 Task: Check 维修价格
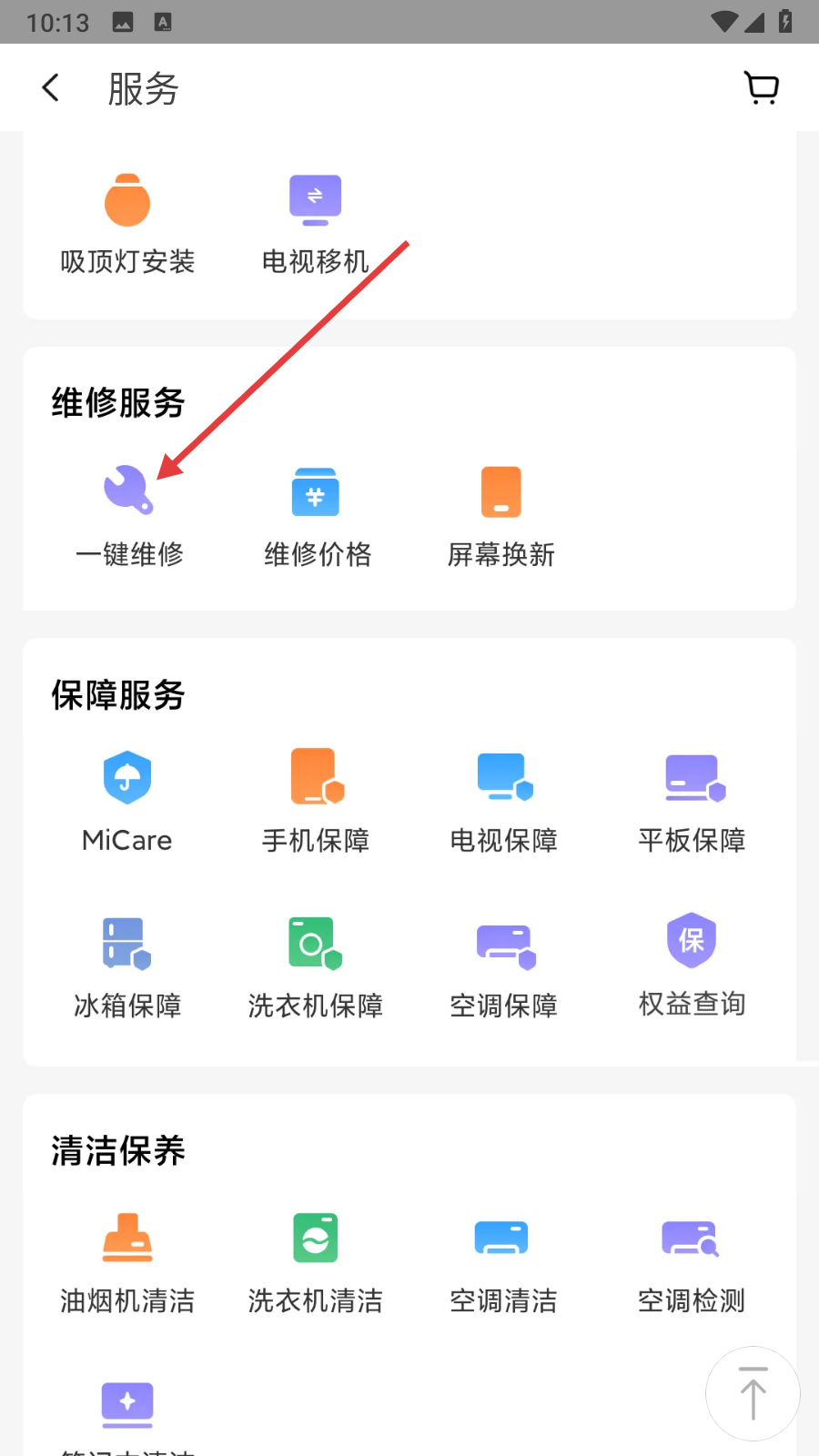[x=317, y=516]
